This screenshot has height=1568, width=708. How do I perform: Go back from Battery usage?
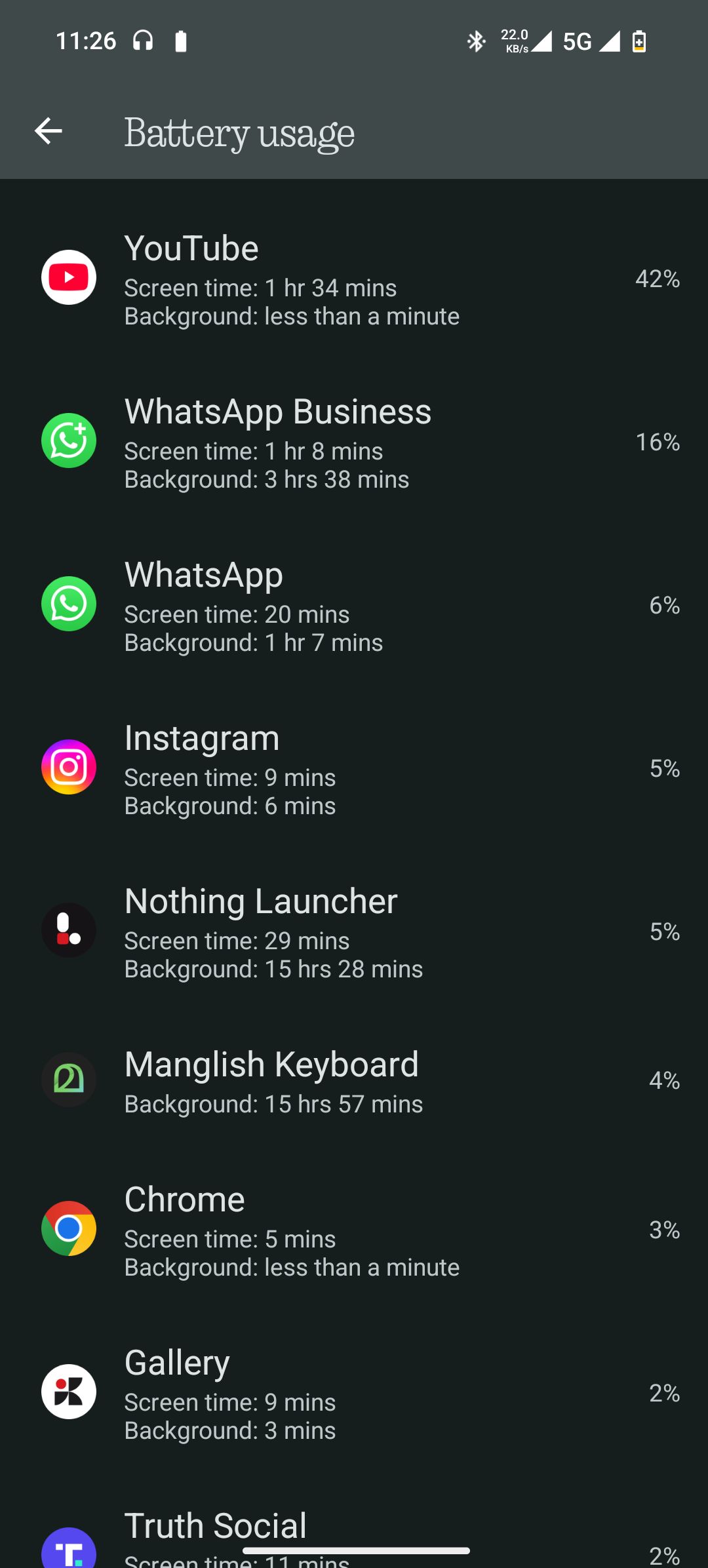click(x=48, y=132)
